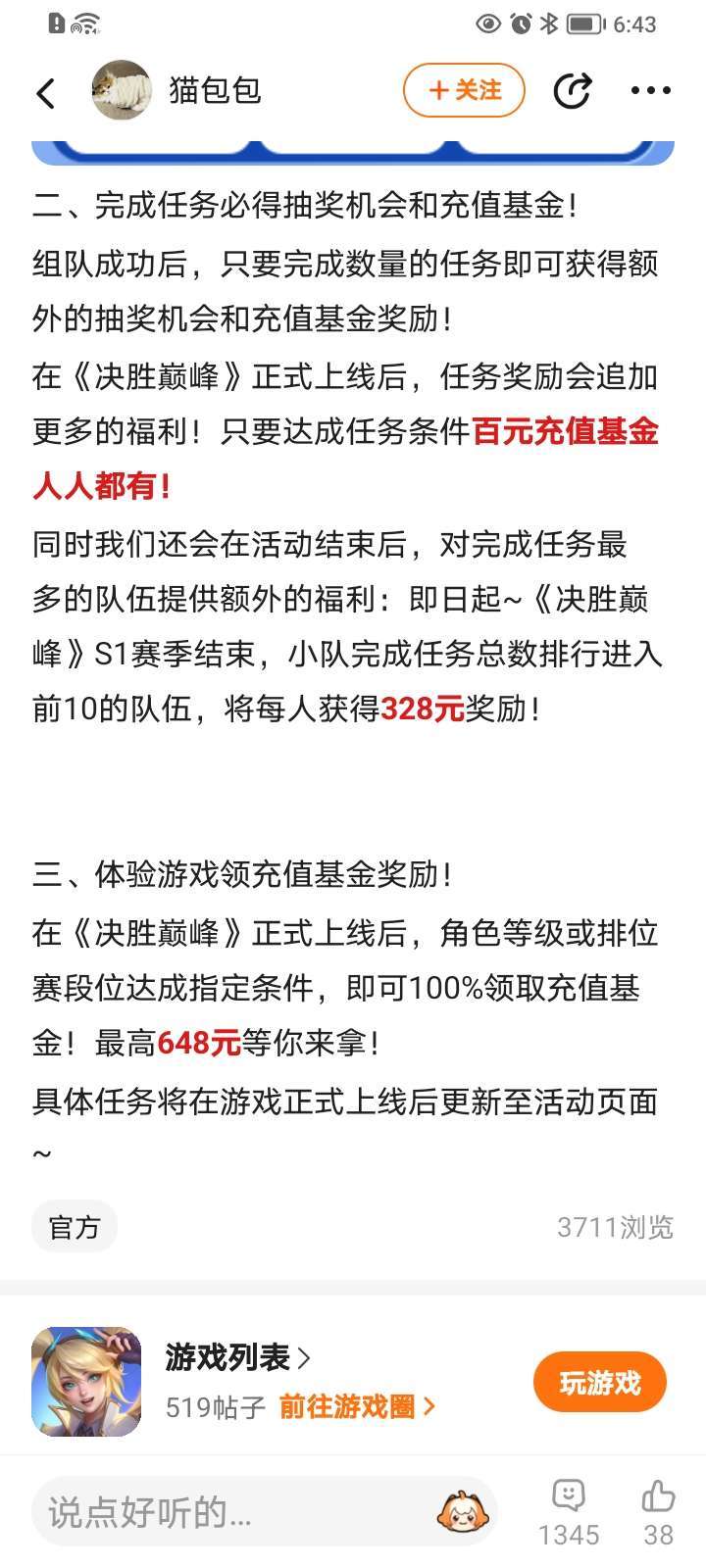Screen dimensions: 706x1568
Task: Tap the 官方 tag chip
Action: click(75, 1227)
